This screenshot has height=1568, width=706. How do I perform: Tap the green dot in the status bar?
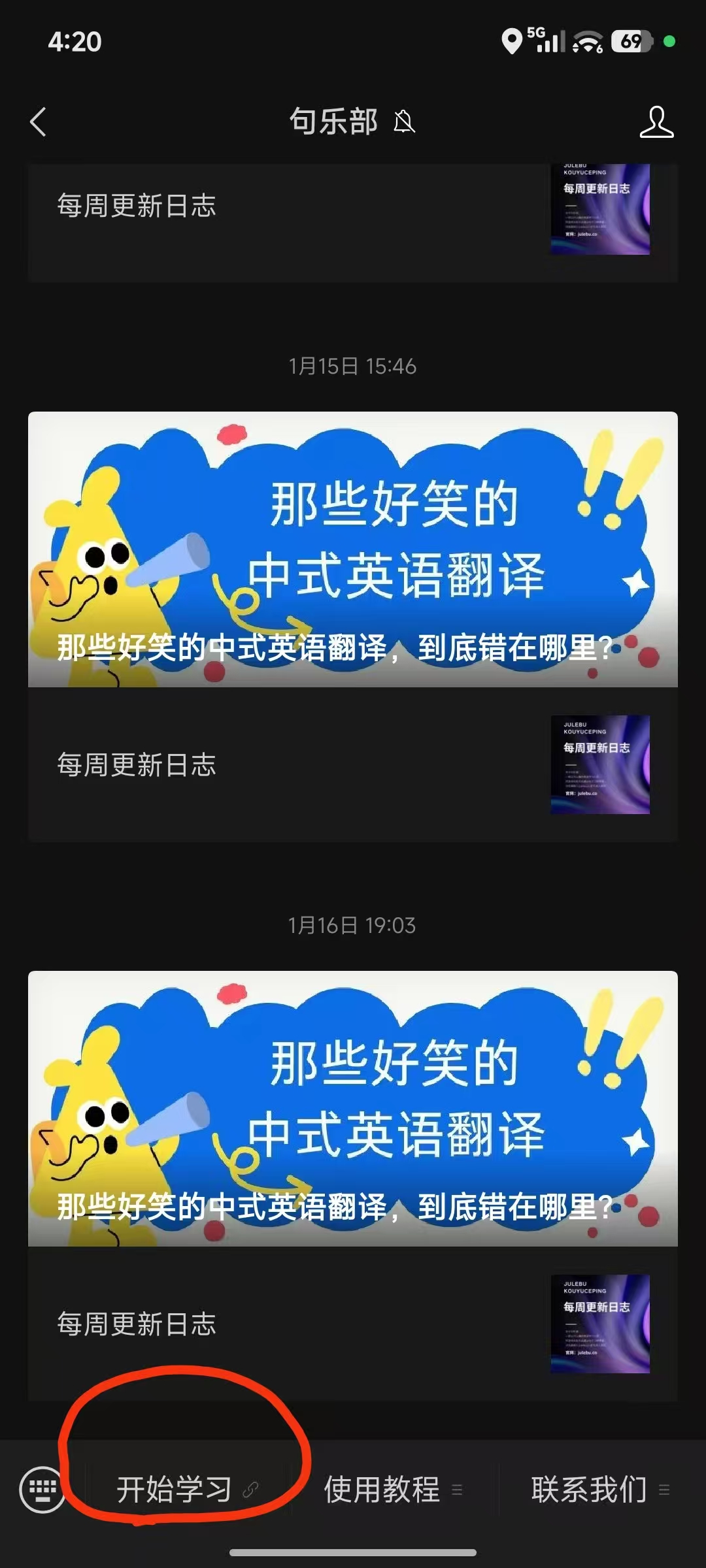[x=668, y=41]
